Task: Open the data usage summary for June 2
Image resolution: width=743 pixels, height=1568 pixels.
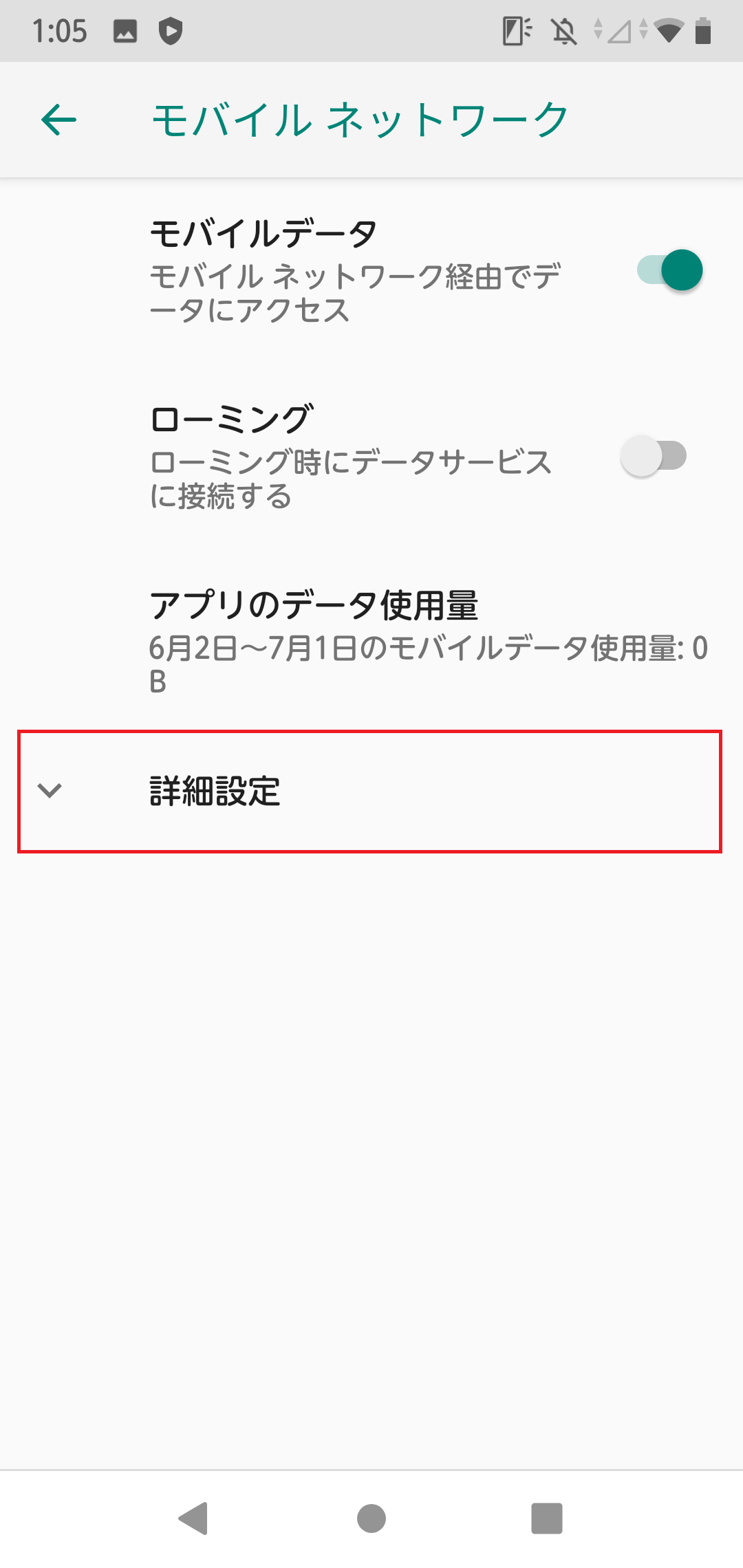Action: 371,660
